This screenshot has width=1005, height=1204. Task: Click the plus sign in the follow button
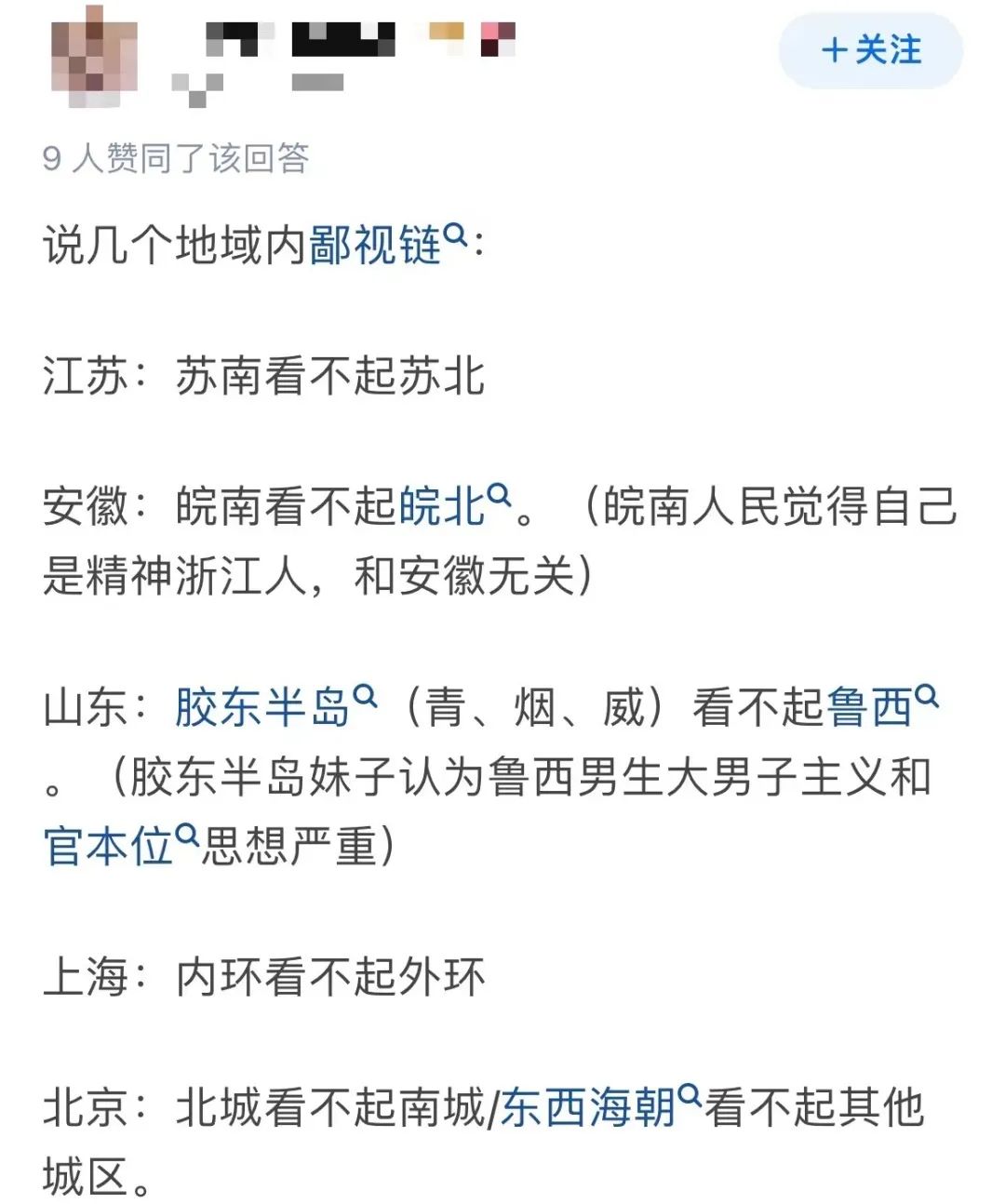tap(836, 51)
